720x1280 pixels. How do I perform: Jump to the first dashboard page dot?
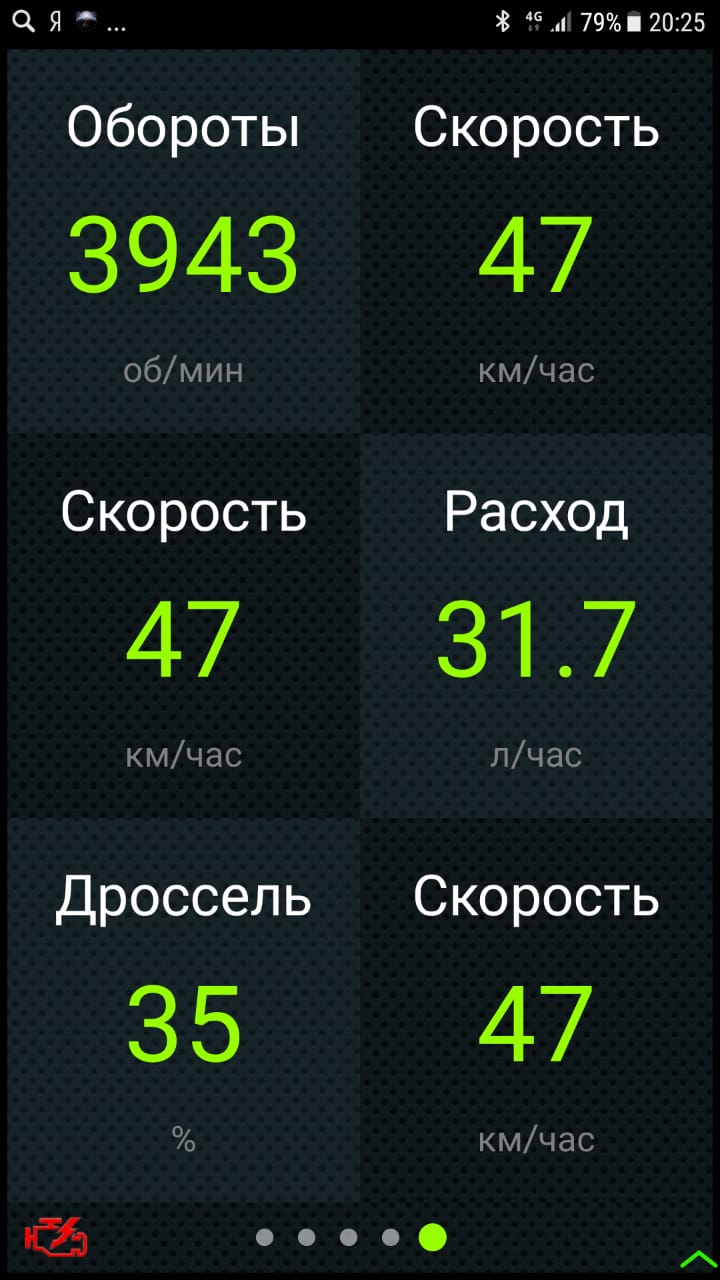[264, 1238]
